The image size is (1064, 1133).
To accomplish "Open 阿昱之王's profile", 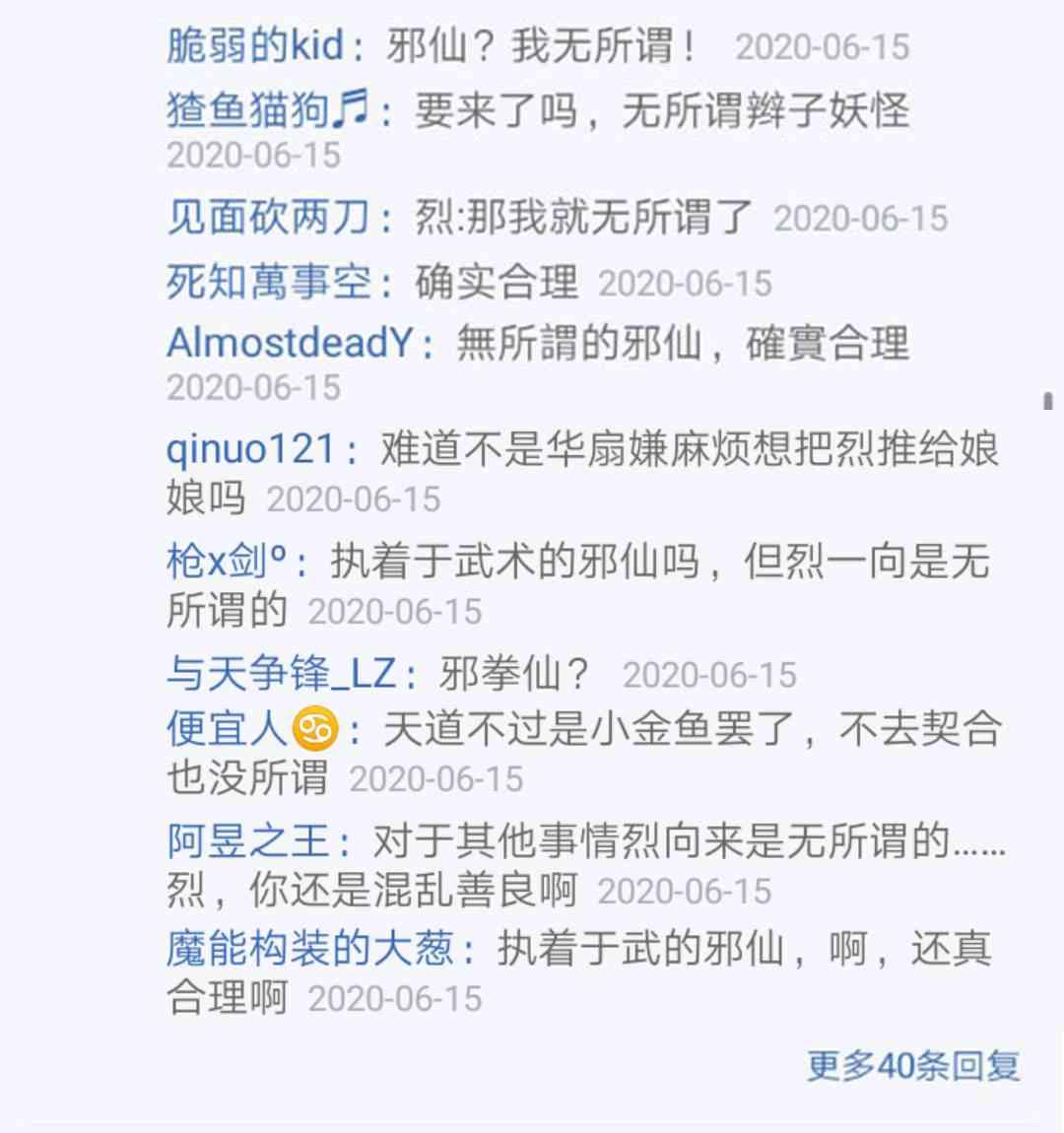I will click(248, 841).
